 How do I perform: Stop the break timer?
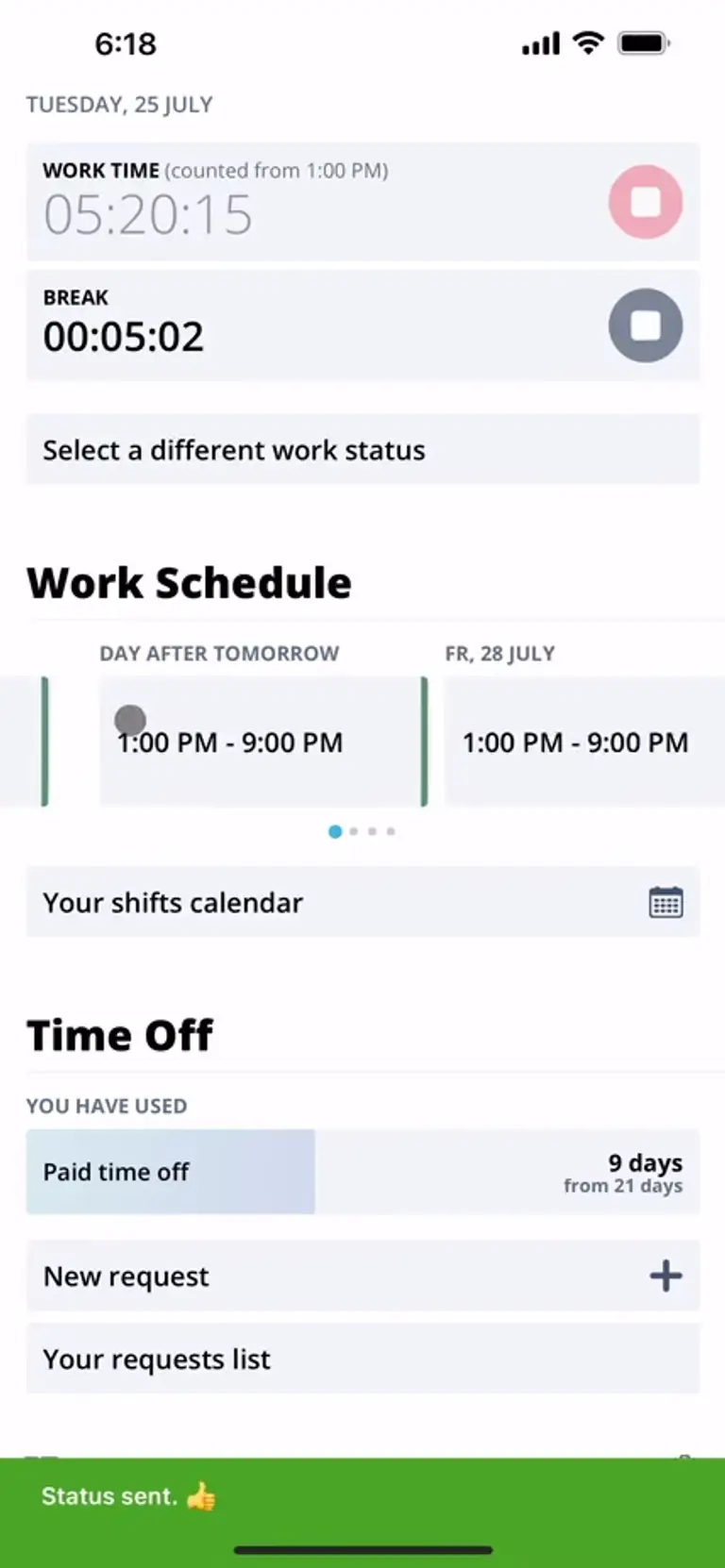point(645,325)
